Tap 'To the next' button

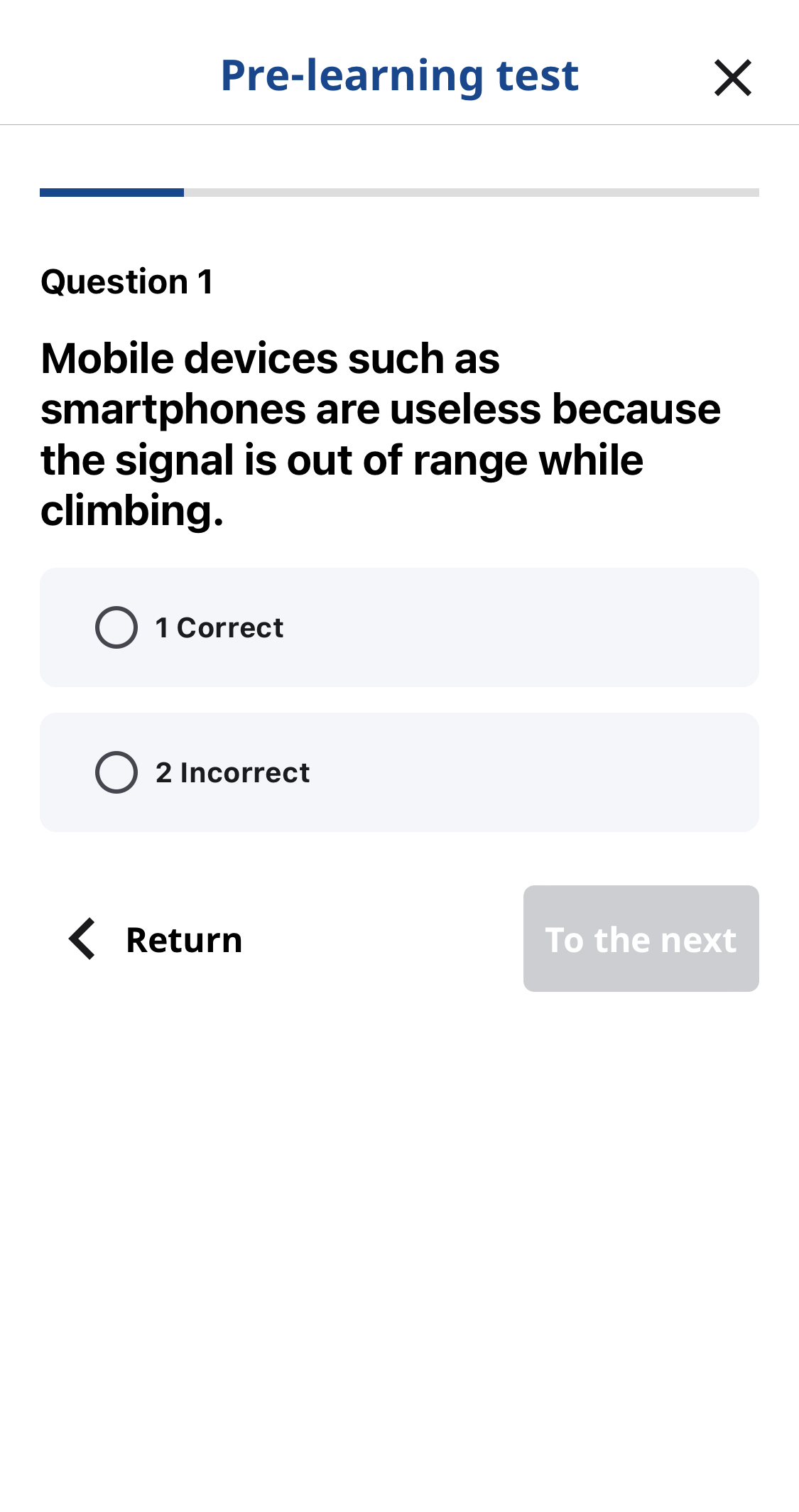(x=641, y=939)
